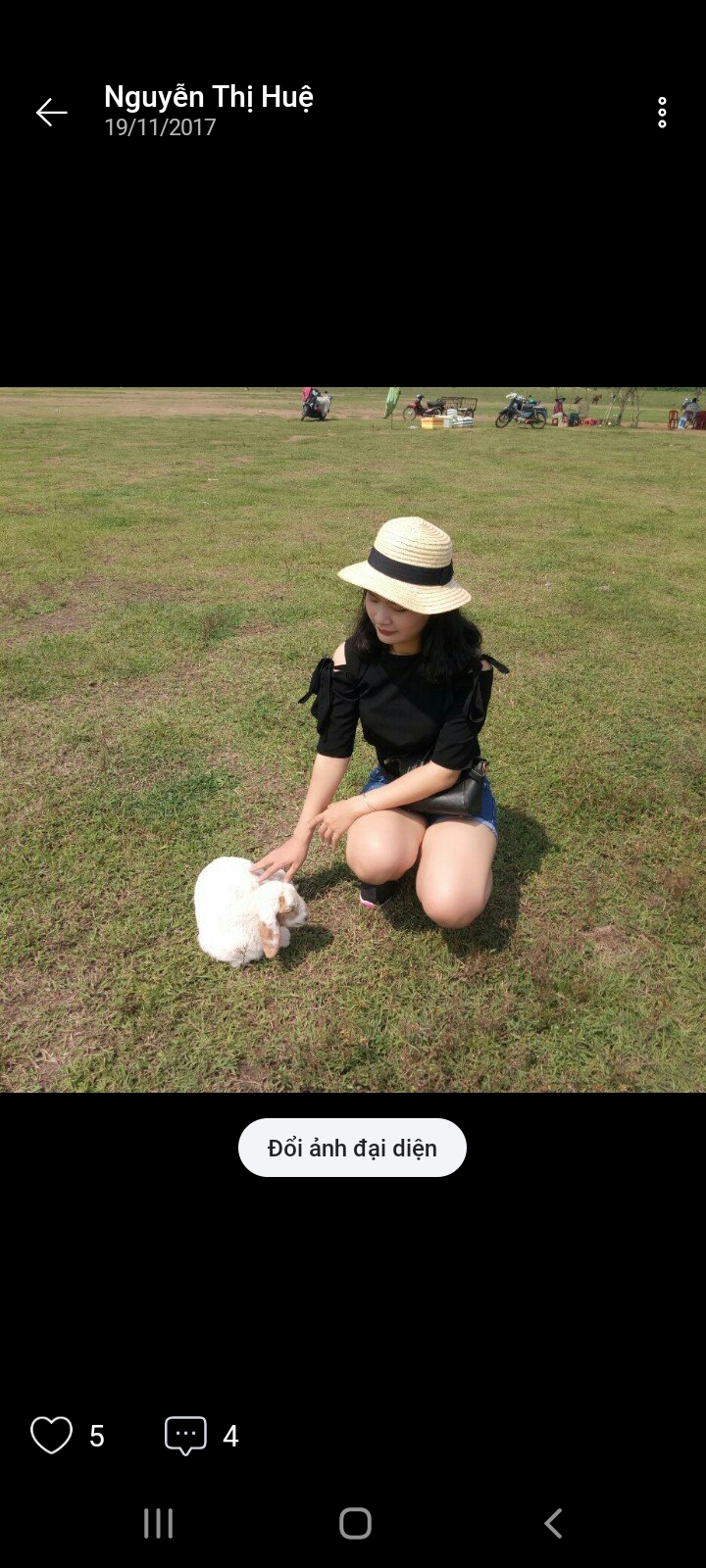Tap the photo to view it fullscreen

pyautogui.click(x=353, y=740)
